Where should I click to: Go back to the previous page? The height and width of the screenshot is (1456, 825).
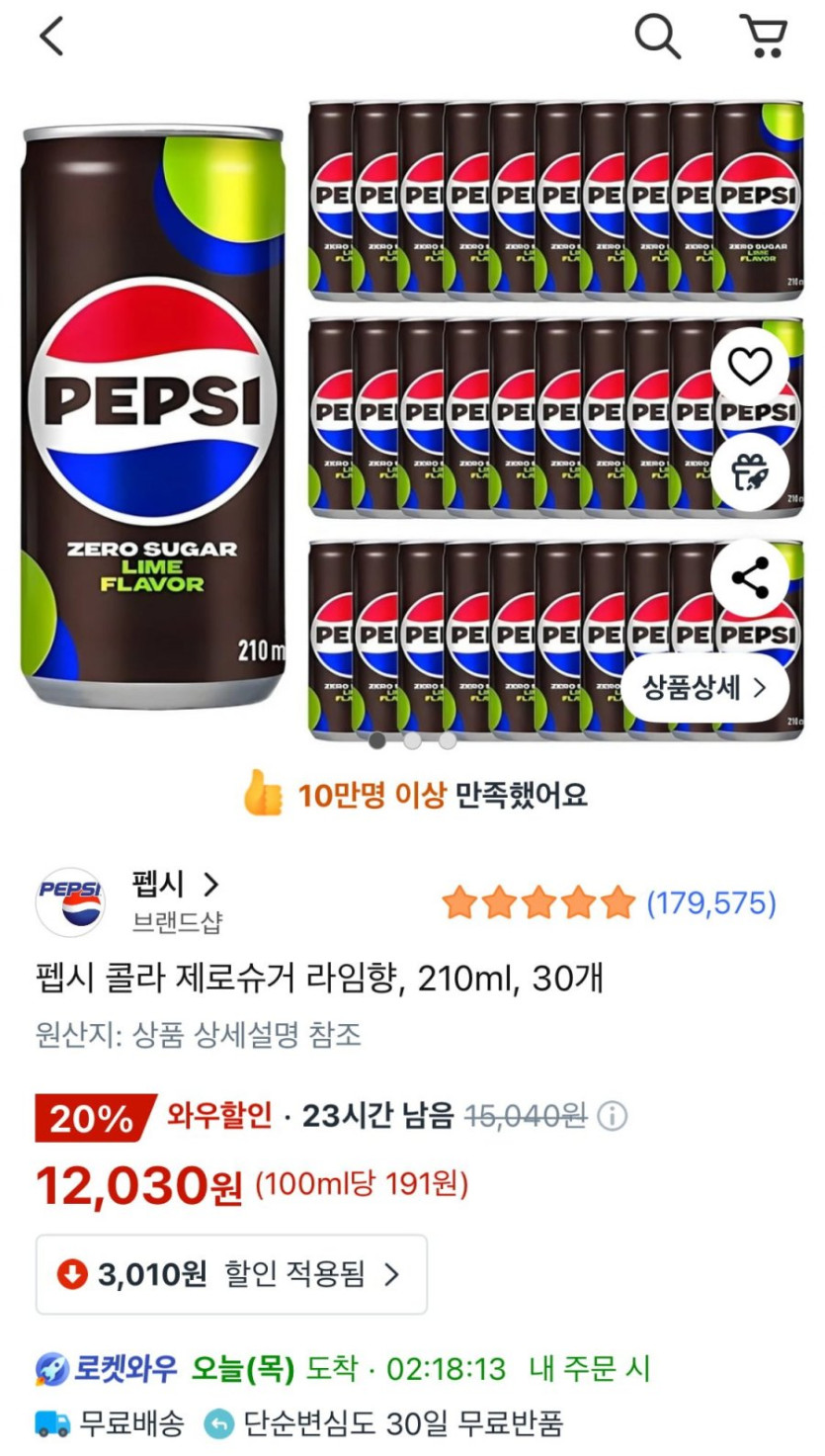tap(51, 38)
